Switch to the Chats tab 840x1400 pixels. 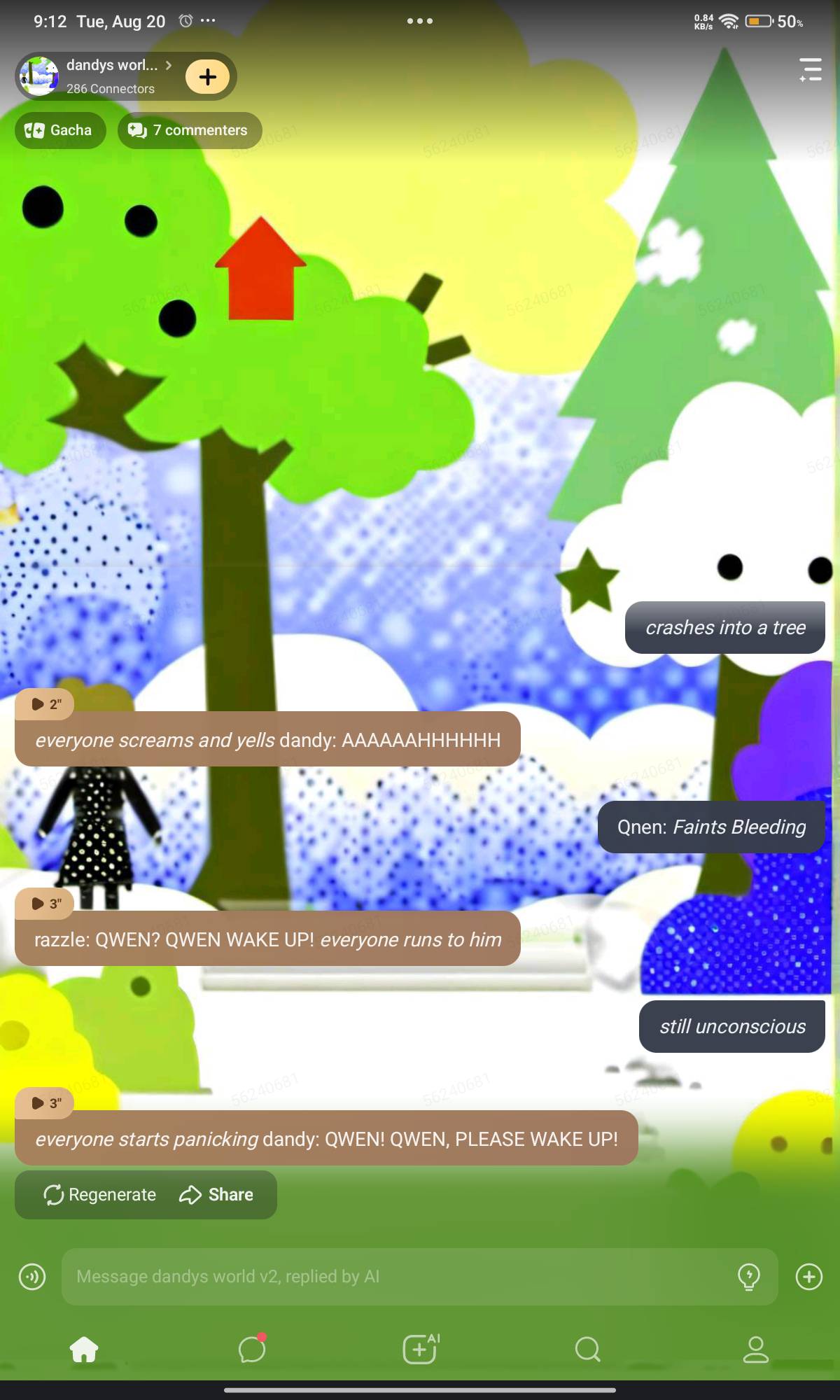click(x=252, y=1349)
